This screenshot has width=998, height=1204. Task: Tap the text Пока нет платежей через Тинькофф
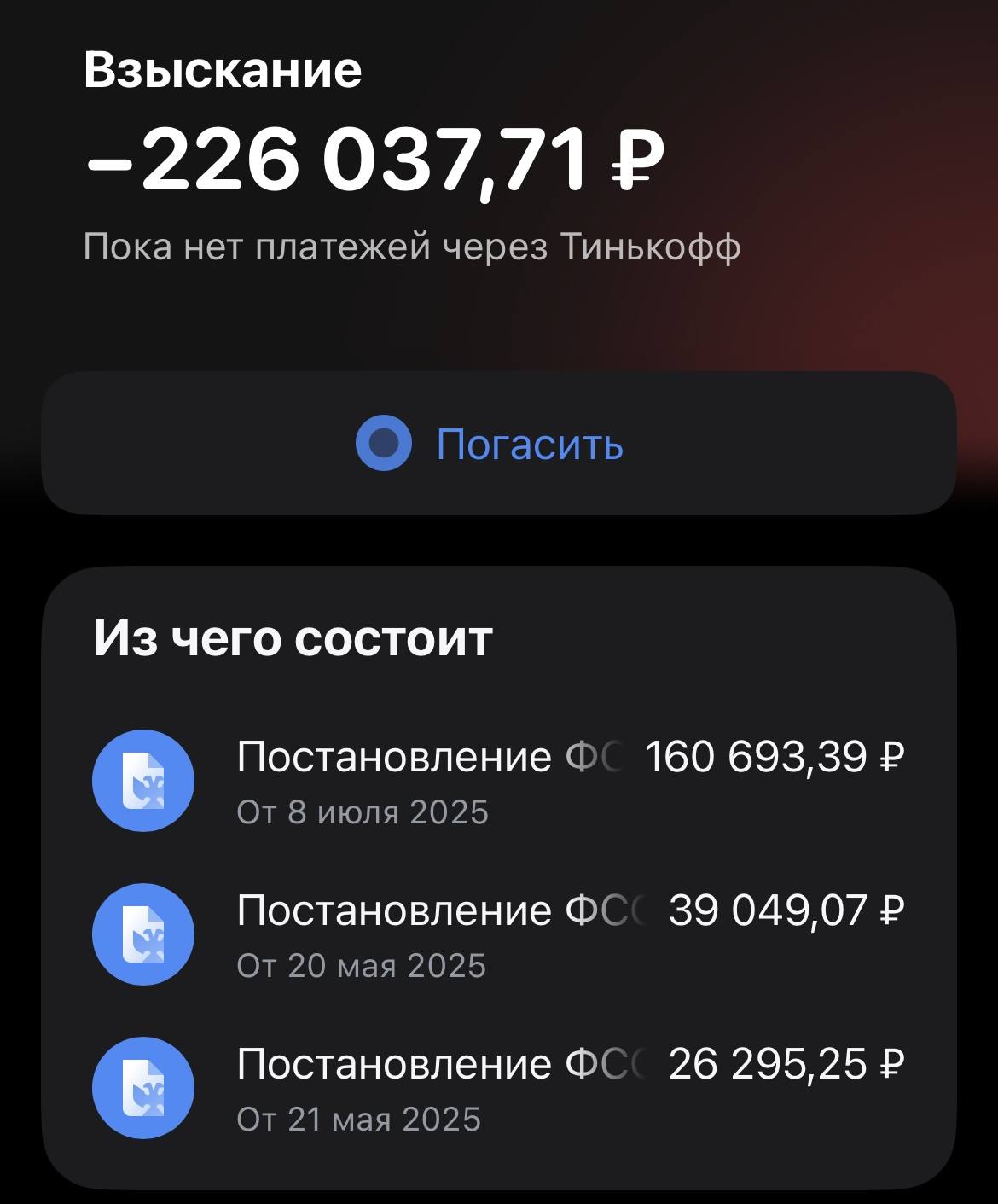coord(414,246)
